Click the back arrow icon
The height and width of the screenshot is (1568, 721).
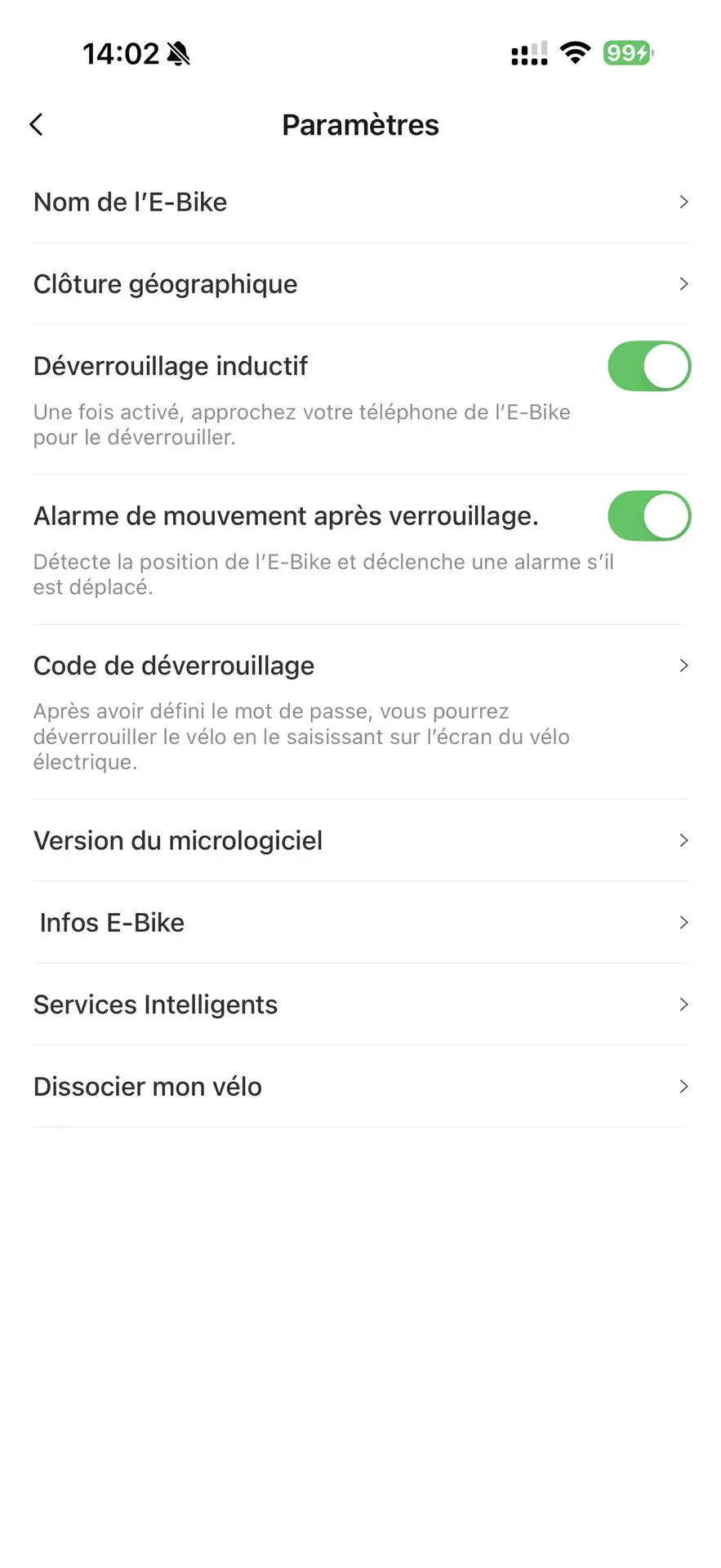36,124
